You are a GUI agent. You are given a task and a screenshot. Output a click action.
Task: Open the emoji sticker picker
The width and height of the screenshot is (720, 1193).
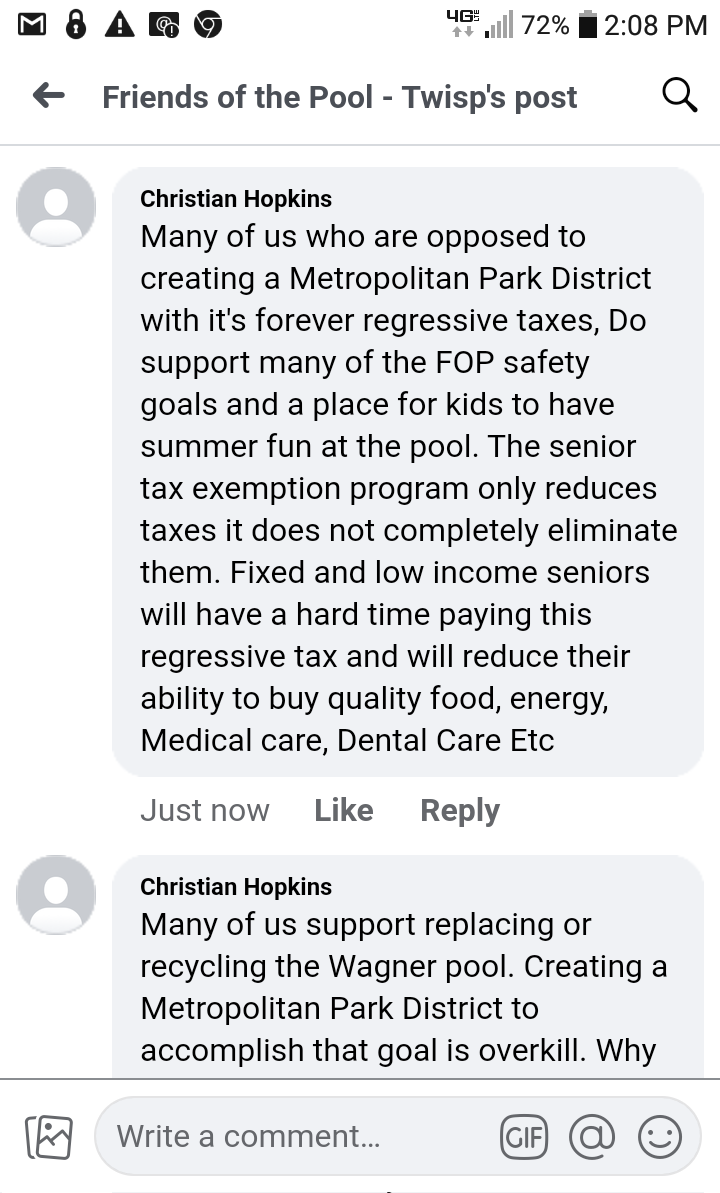click(x=659, y=1137)
